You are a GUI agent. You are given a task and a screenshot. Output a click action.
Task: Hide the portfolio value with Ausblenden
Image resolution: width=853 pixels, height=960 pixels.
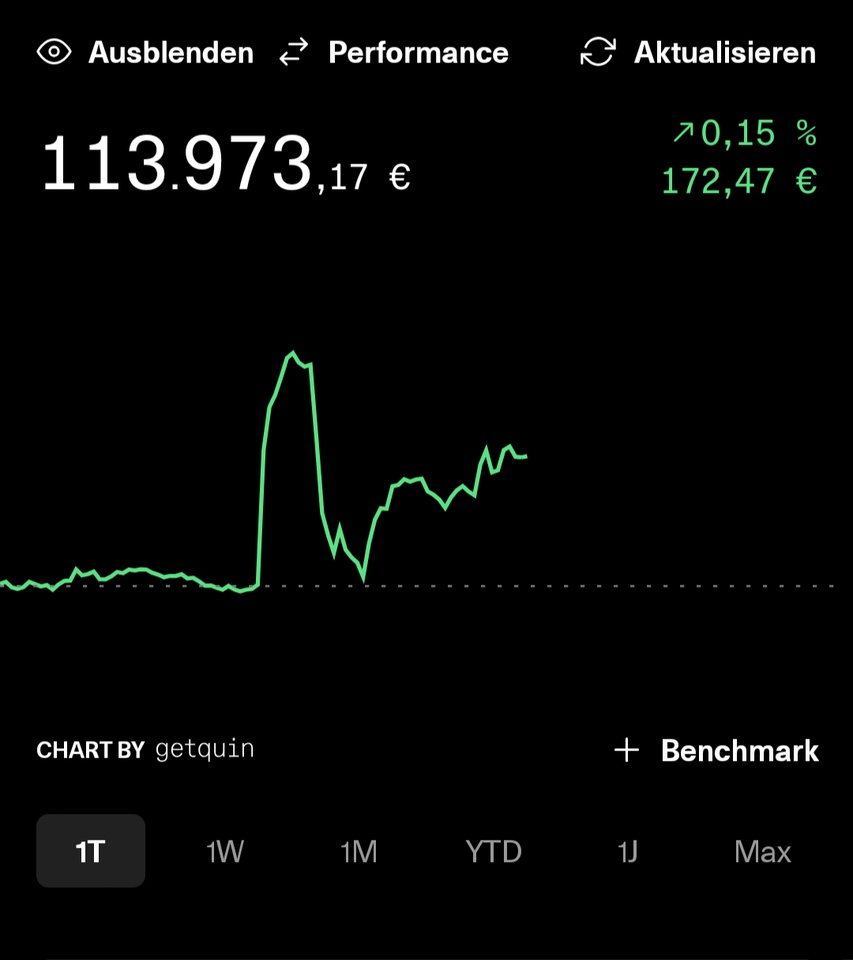145,53
